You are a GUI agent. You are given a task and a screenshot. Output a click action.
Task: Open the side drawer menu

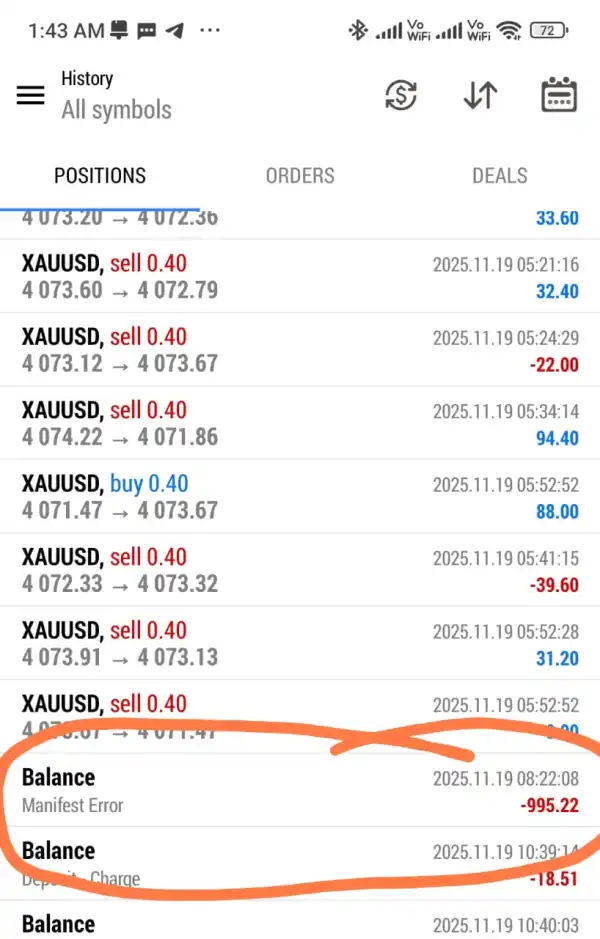[x=31, y=95]
